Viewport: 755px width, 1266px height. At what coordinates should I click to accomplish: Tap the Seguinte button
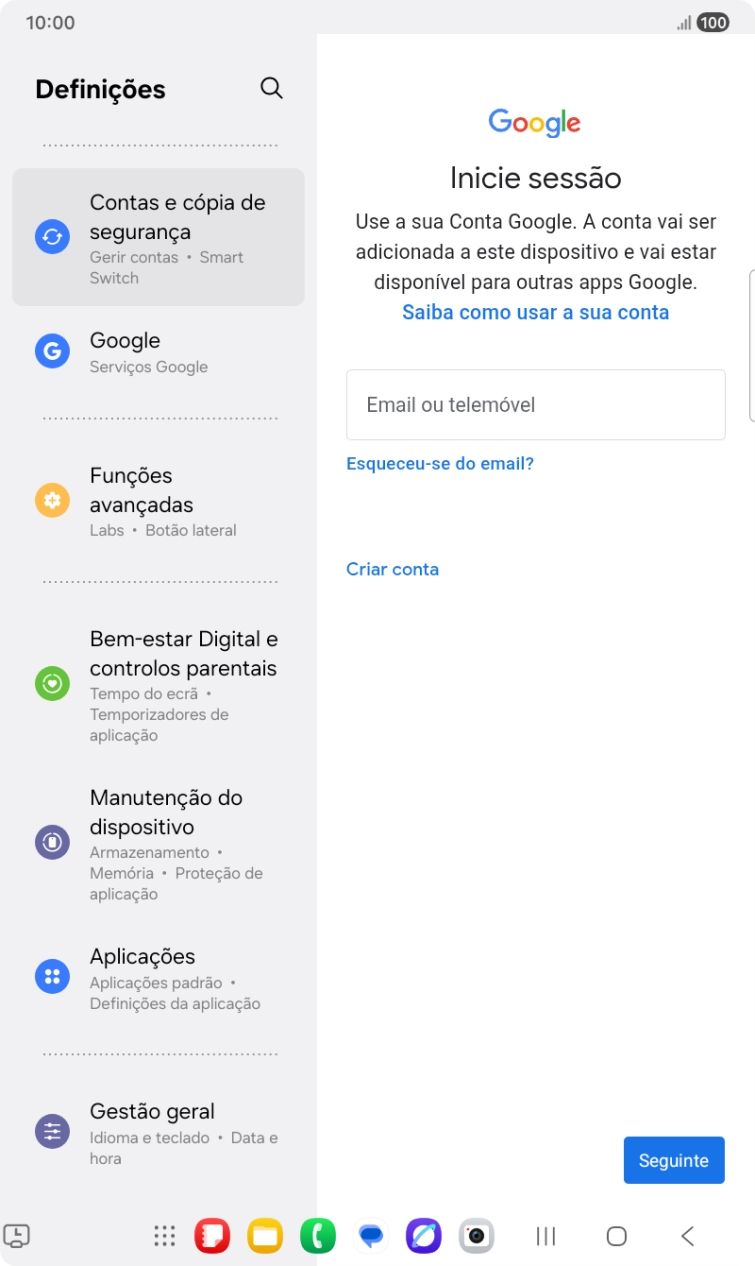[674, 1160]
